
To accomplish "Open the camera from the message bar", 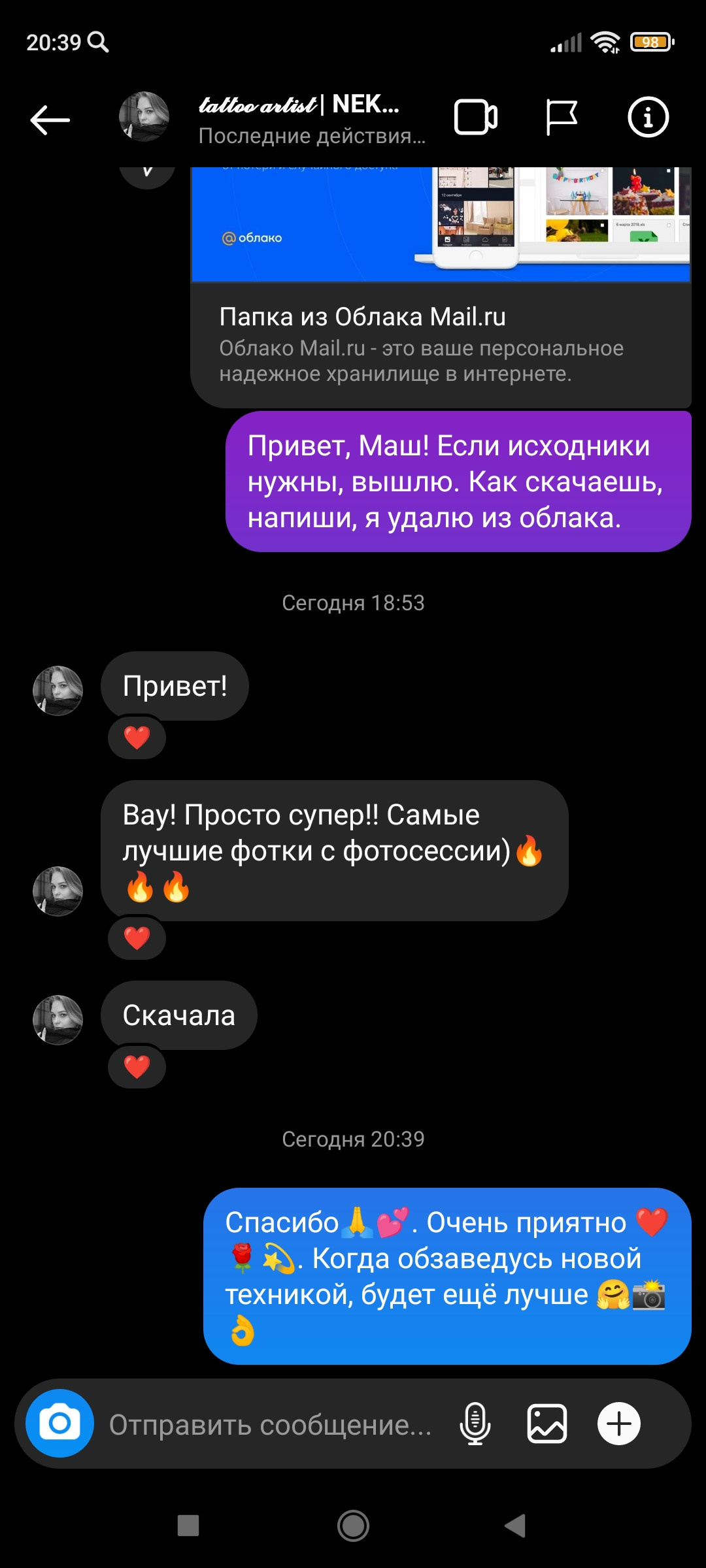I will [x=59, y=1423].
